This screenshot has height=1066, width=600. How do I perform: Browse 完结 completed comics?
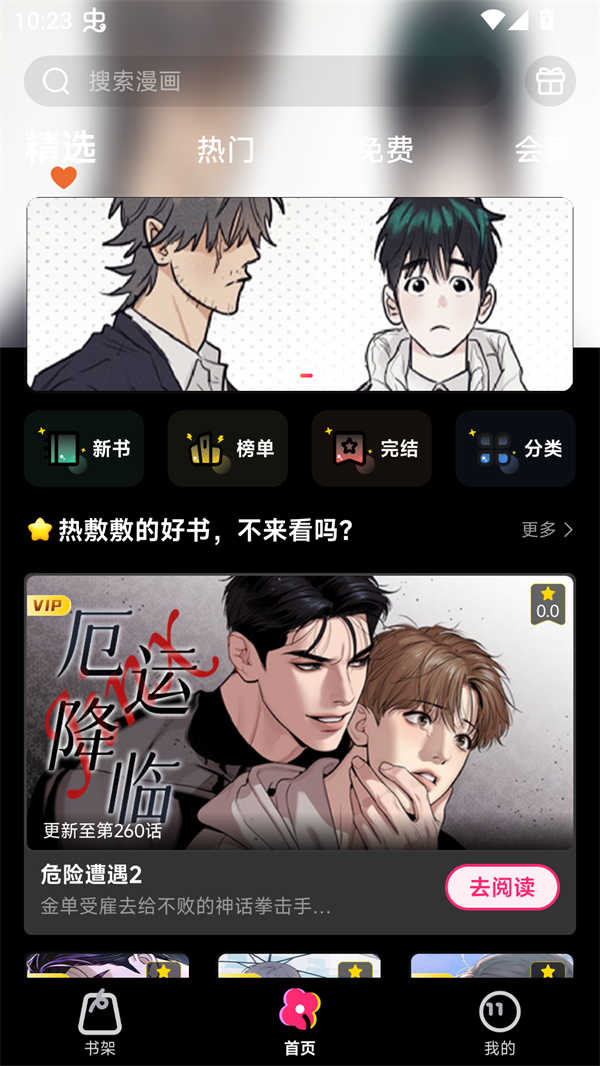pos(372,448)
